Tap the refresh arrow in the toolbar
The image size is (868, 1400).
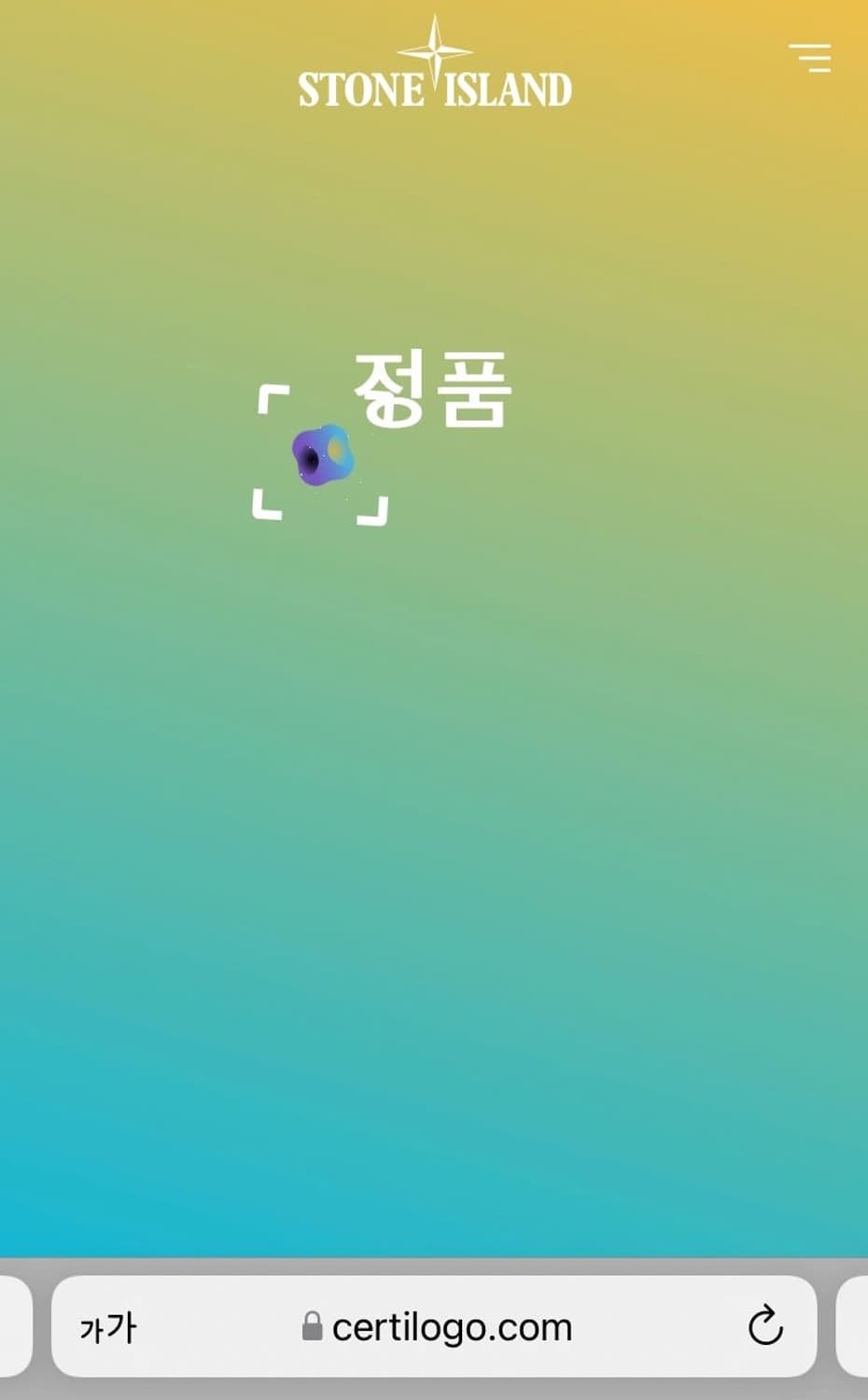[x=765, y=1324]
